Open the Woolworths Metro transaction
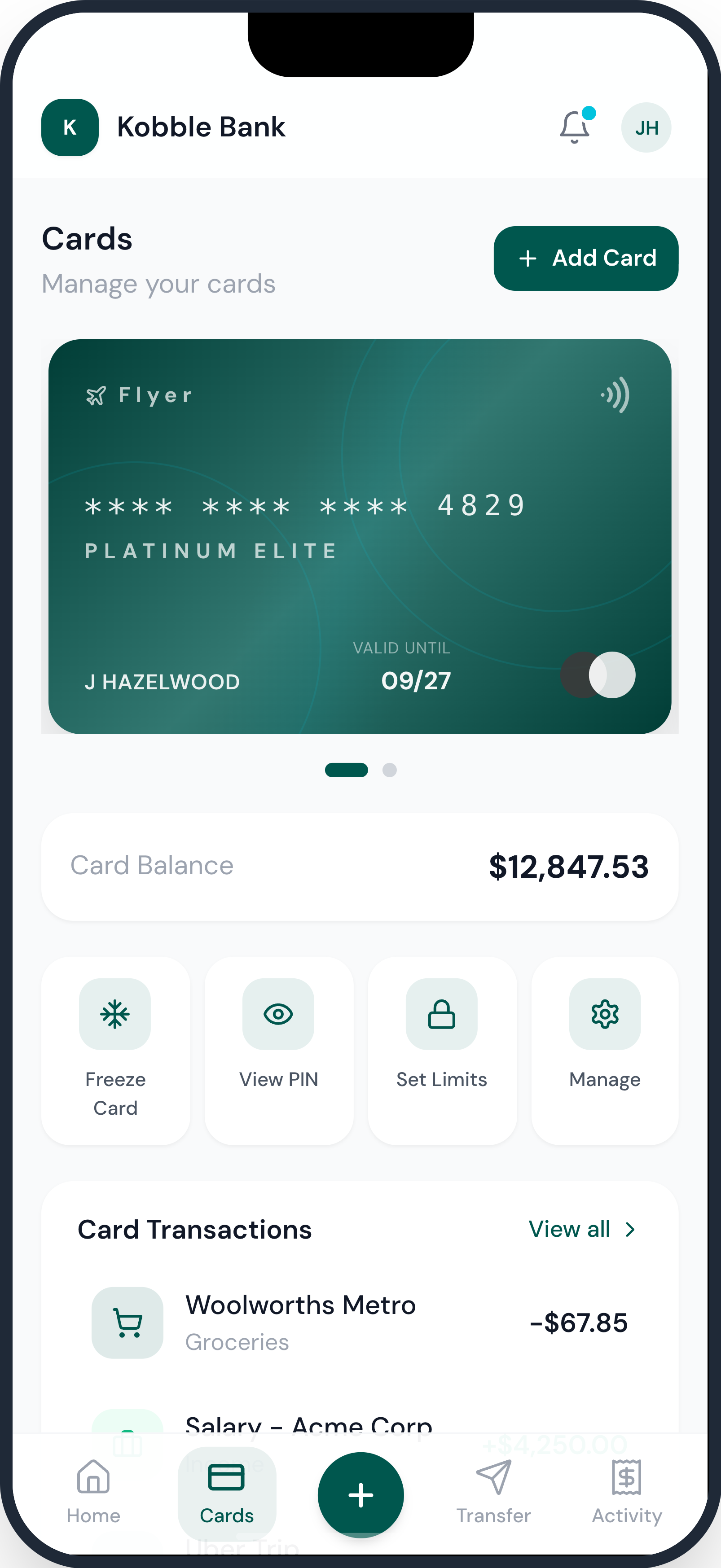Image resolution: width=721 pixels, height=1568 pixels. click(359, 1322)
